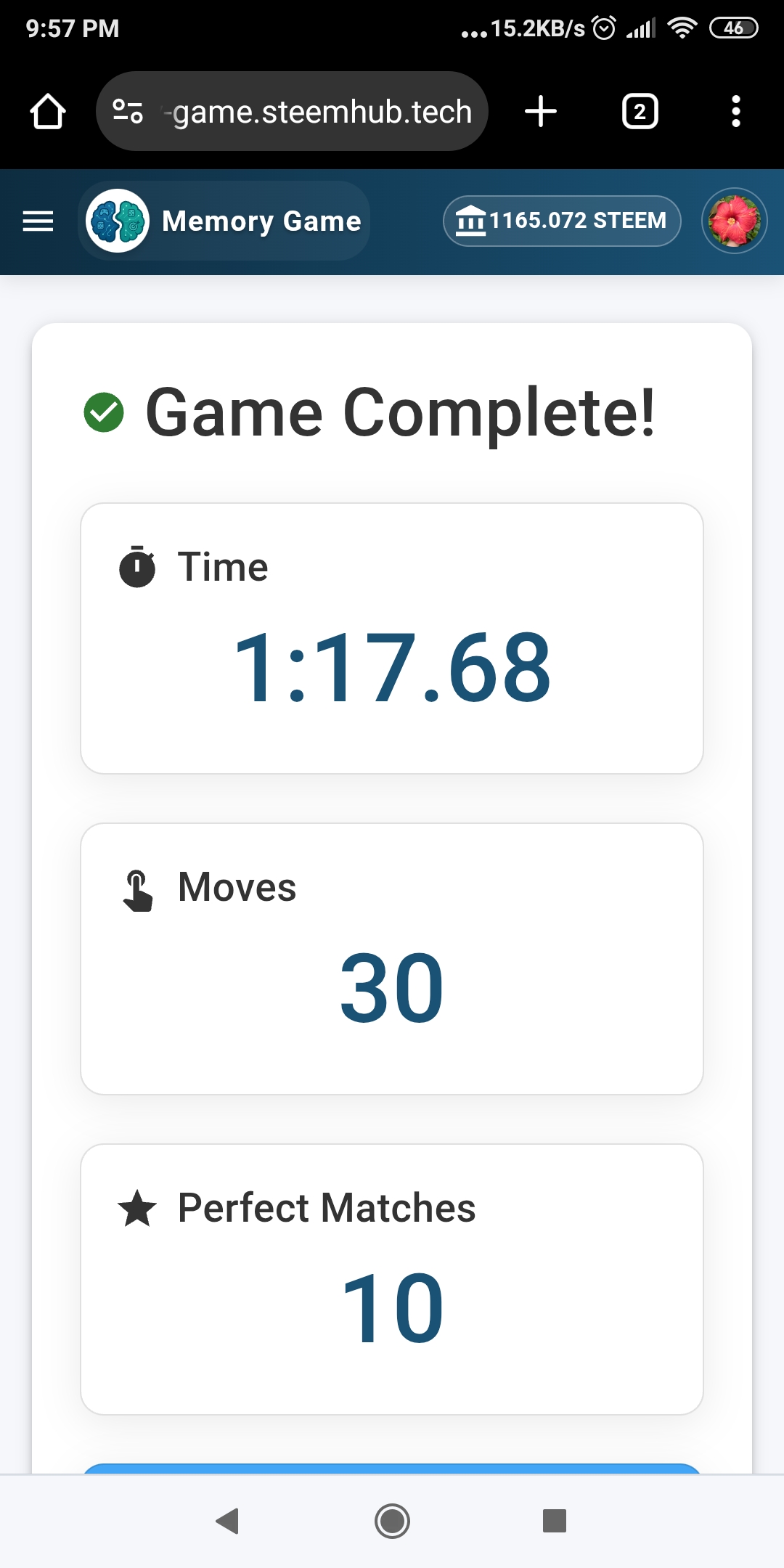
Task: Open the tab switcher showing 2 tabs
Action: point(640,112)
